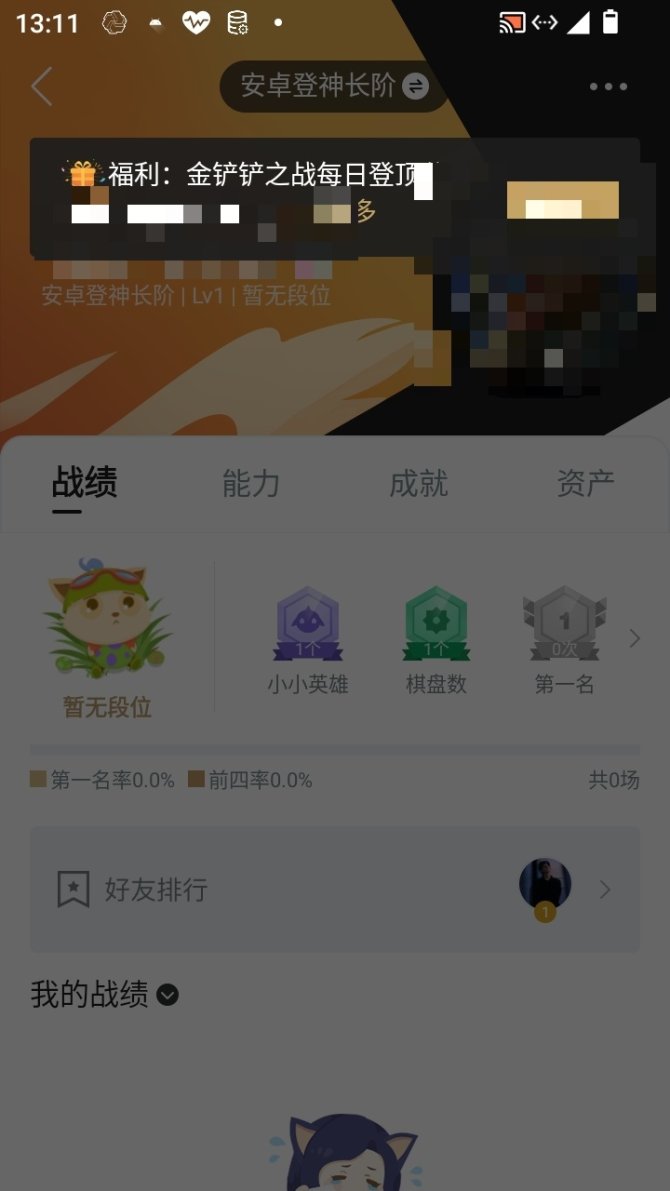Screen dimensions: 670x1191
Task: View the 第一名 badge
Action: (x=564, y=640)
